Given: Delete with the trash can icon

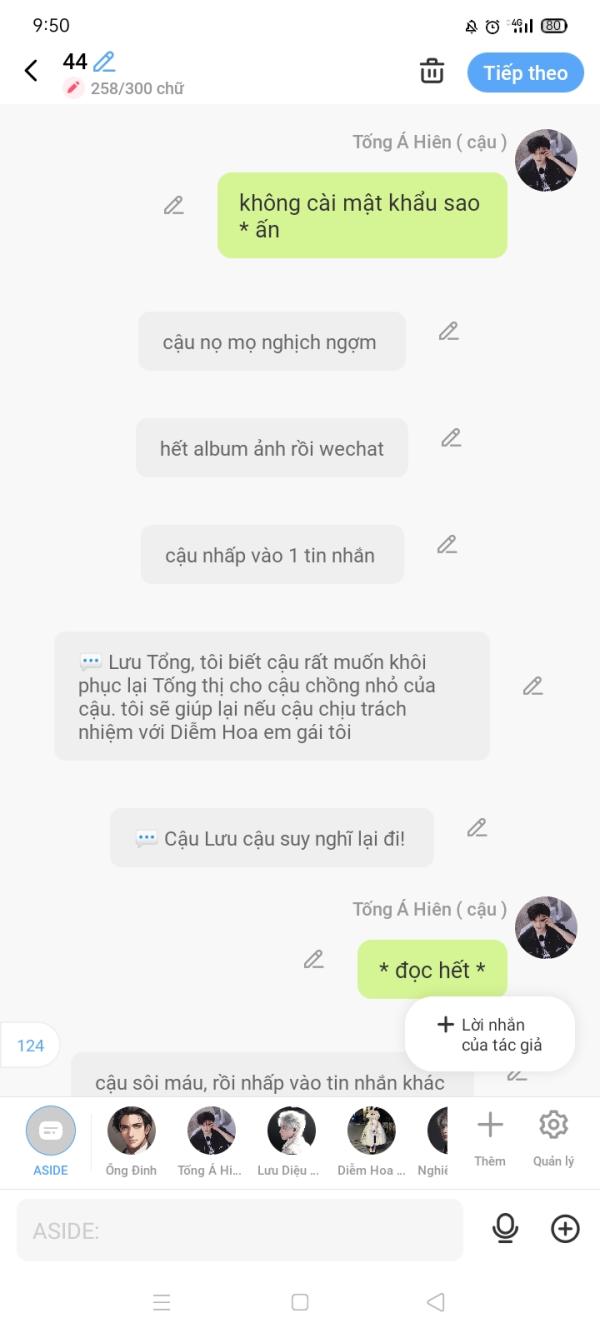Looking at the screenshot, I should click(432, 71).
